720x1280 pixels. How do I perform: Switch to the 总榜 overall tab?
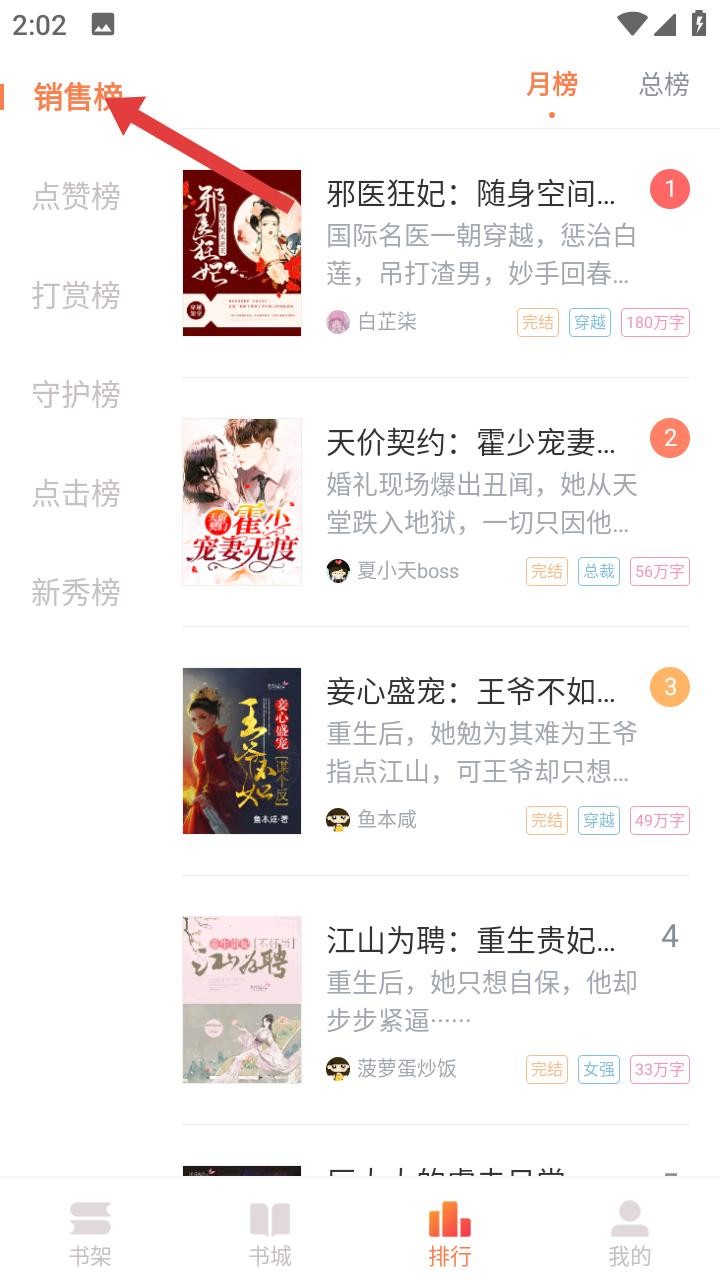point(664,85)
